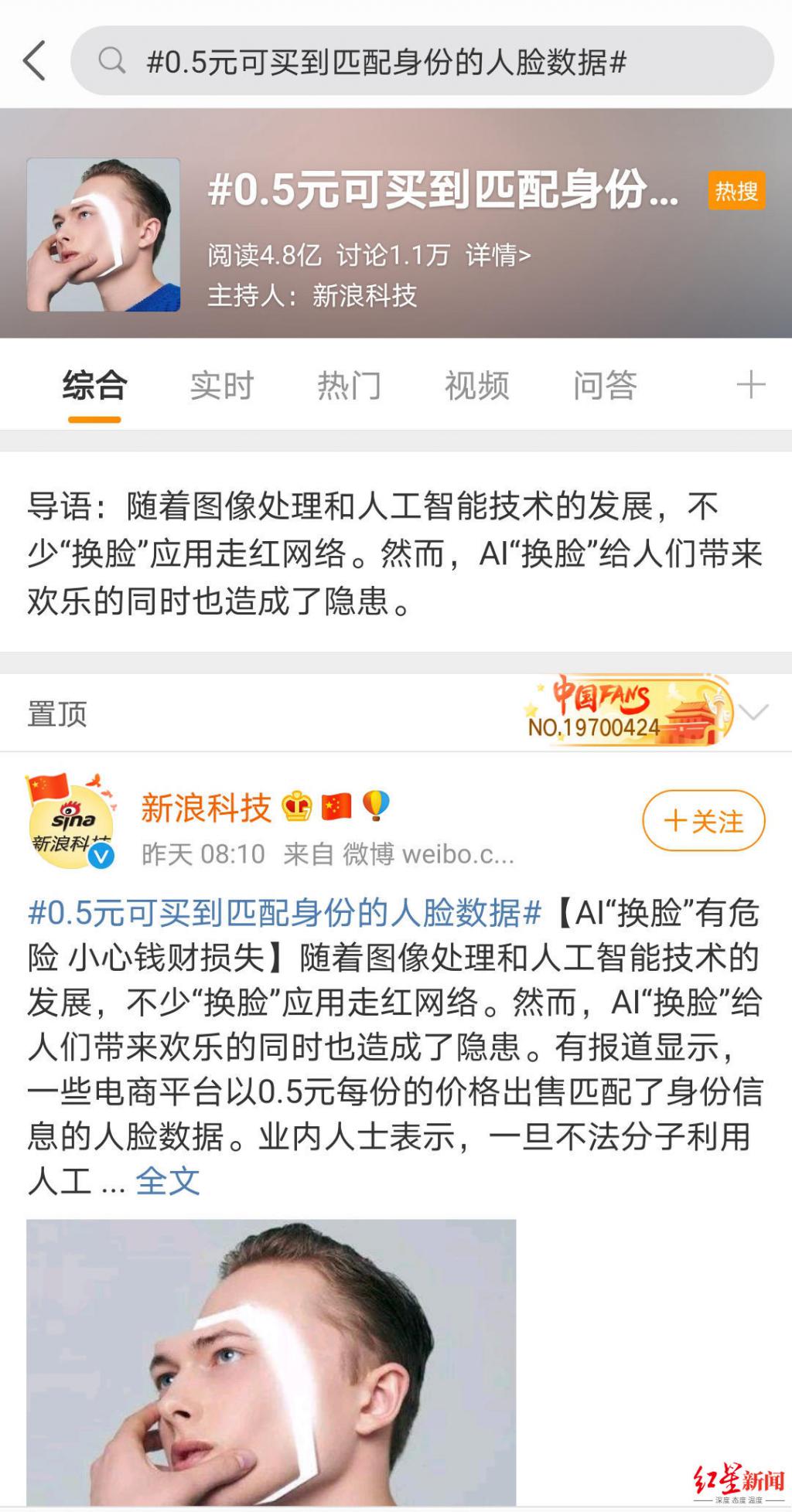Switch to the 视频 tab
This screenshot has width=792, height=1512.
click(x=477, y=385)
